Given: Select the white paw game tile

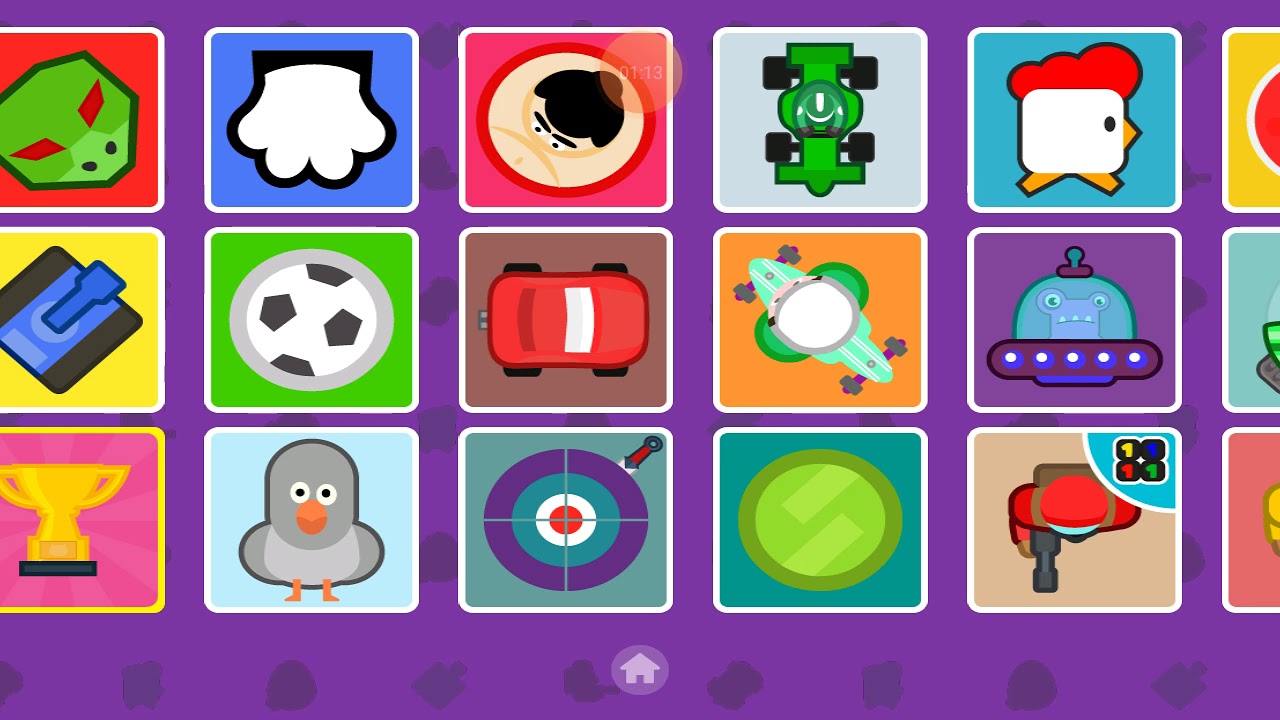Looking at the screenshot, I should point(311,120).
